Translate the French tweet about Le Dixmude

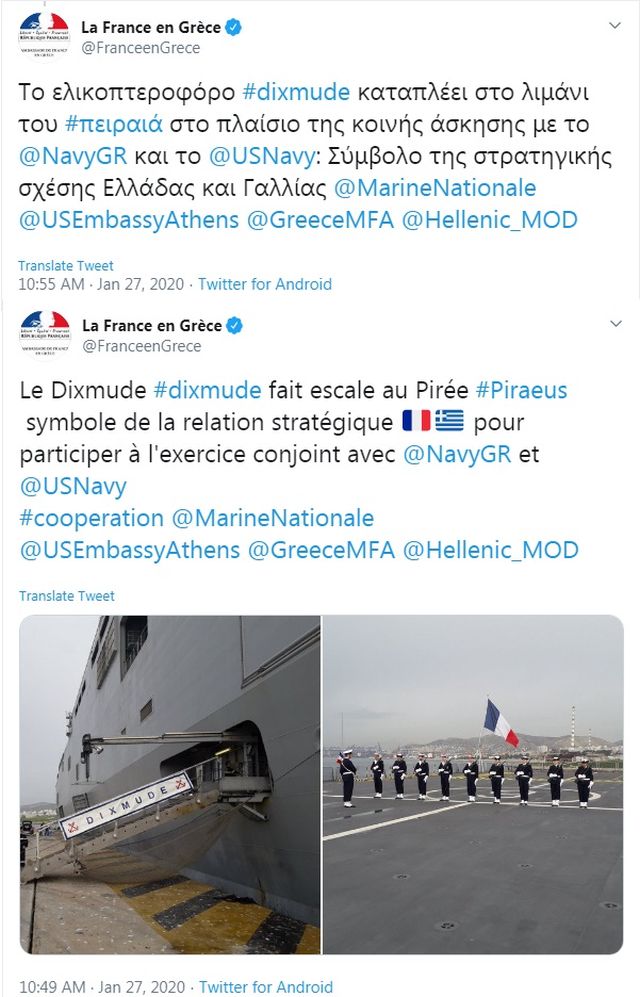tap(66, 596)
